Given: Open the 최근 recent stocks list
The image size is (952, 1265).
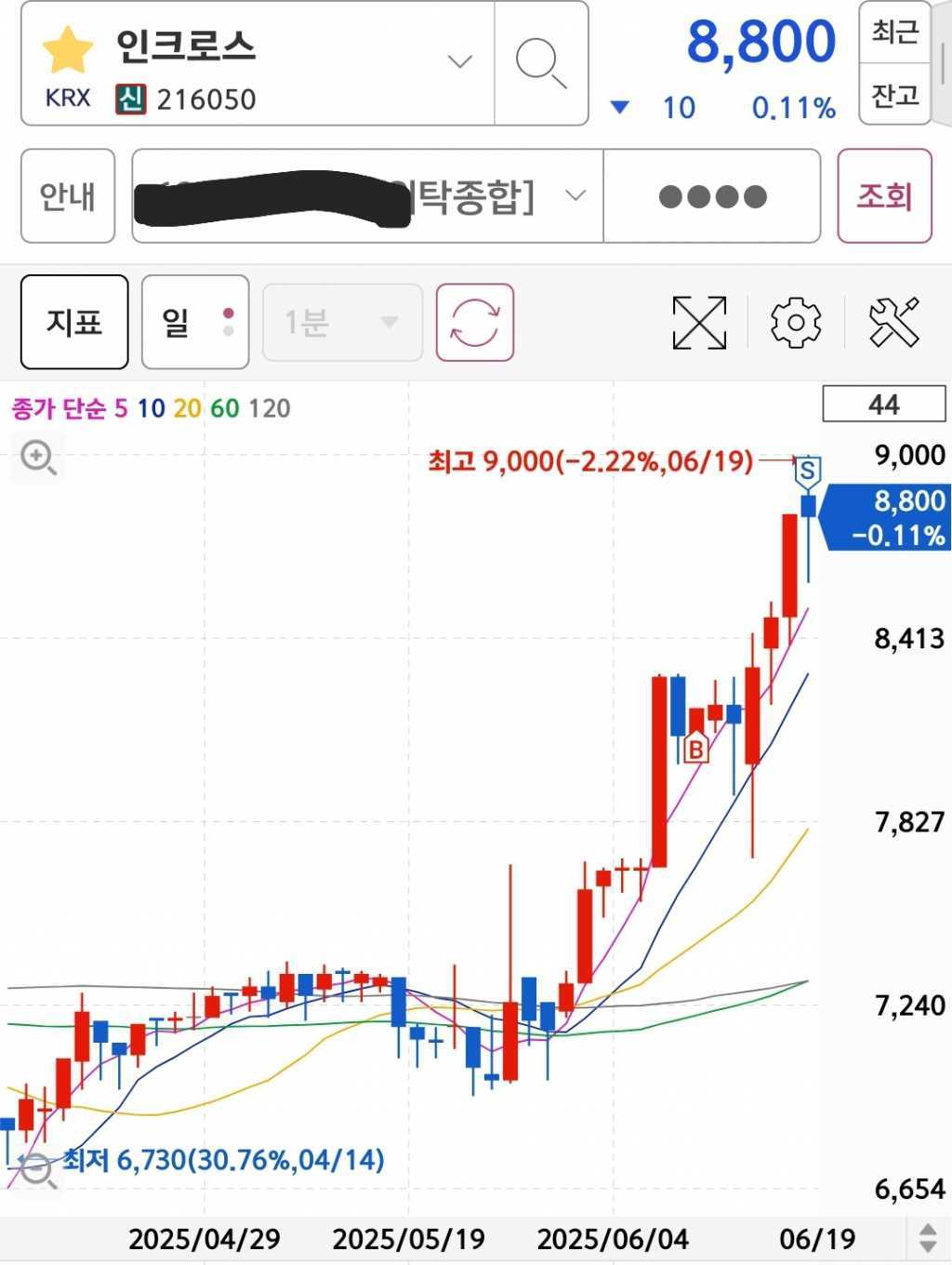Looking at the screenshot, I should coord(894,33).
